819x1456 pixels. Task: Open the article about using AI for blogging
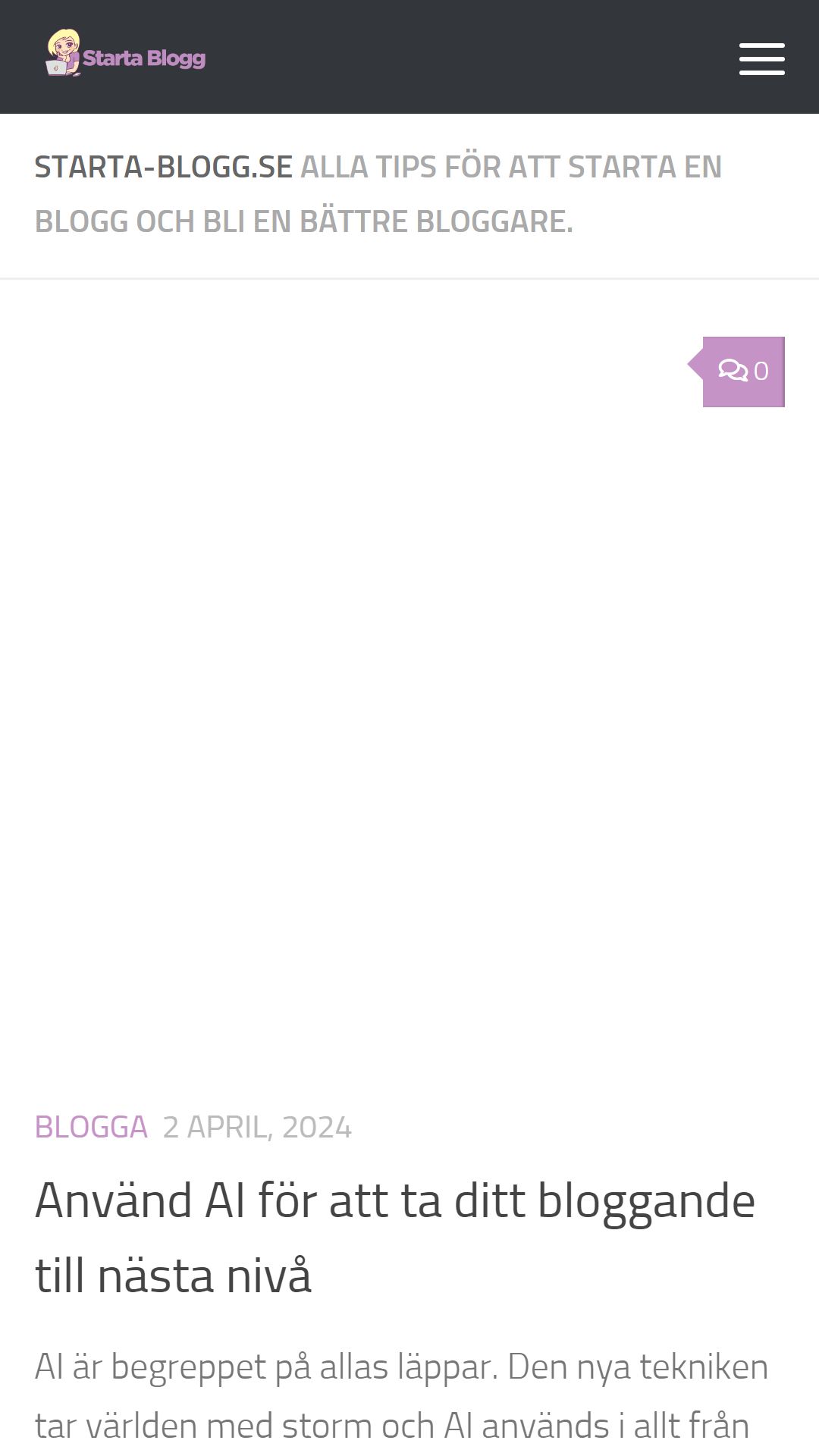tap(395, 1238)
